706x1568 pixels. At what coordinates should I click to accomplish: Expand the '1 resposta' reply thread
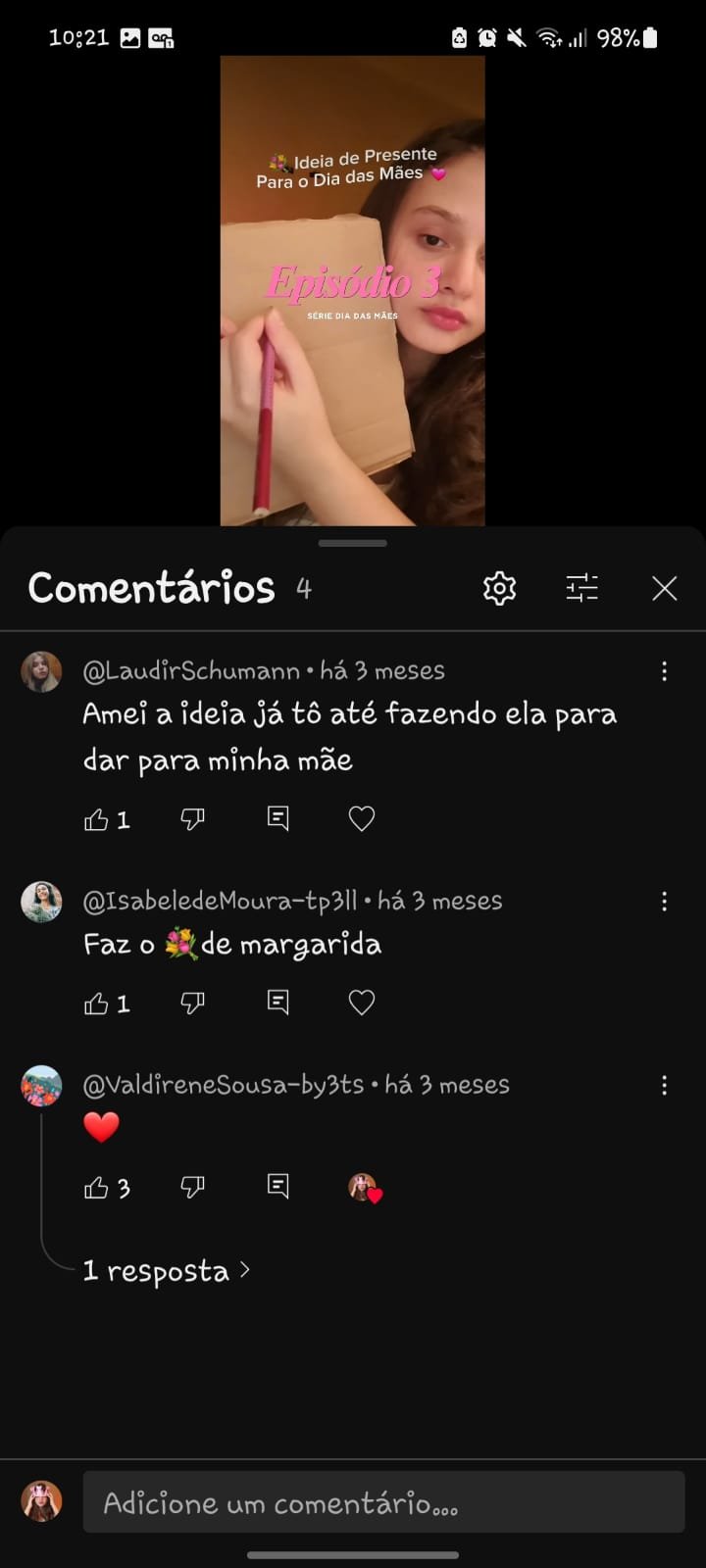(167, 1271)
